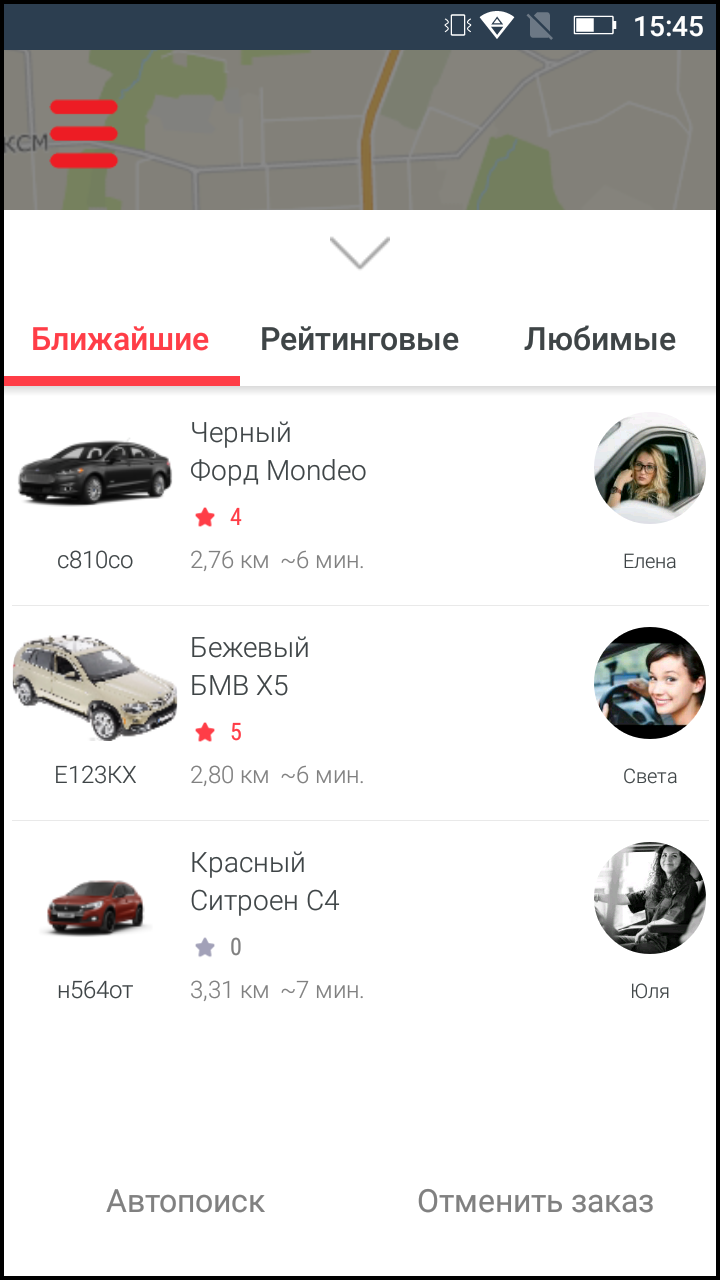Open the Любимые tab
The height and width of the screenshot is (1280, 720).
tap(599, 340)
